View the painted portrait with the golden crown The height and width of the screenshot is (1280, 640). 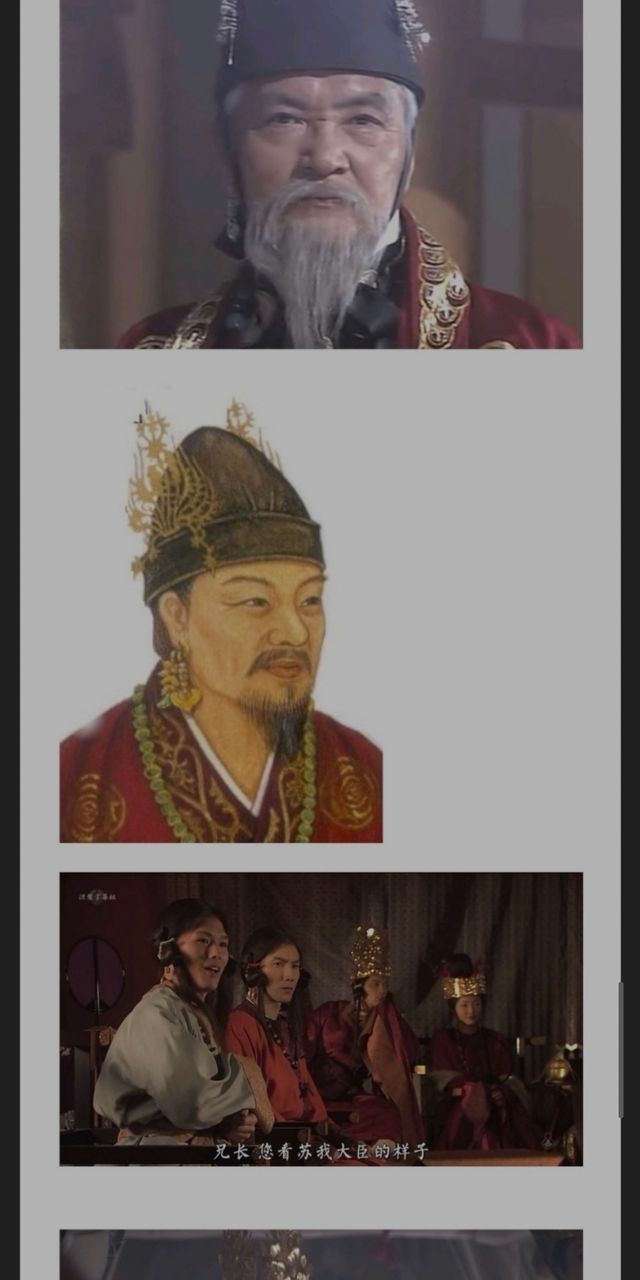[221, 621]
